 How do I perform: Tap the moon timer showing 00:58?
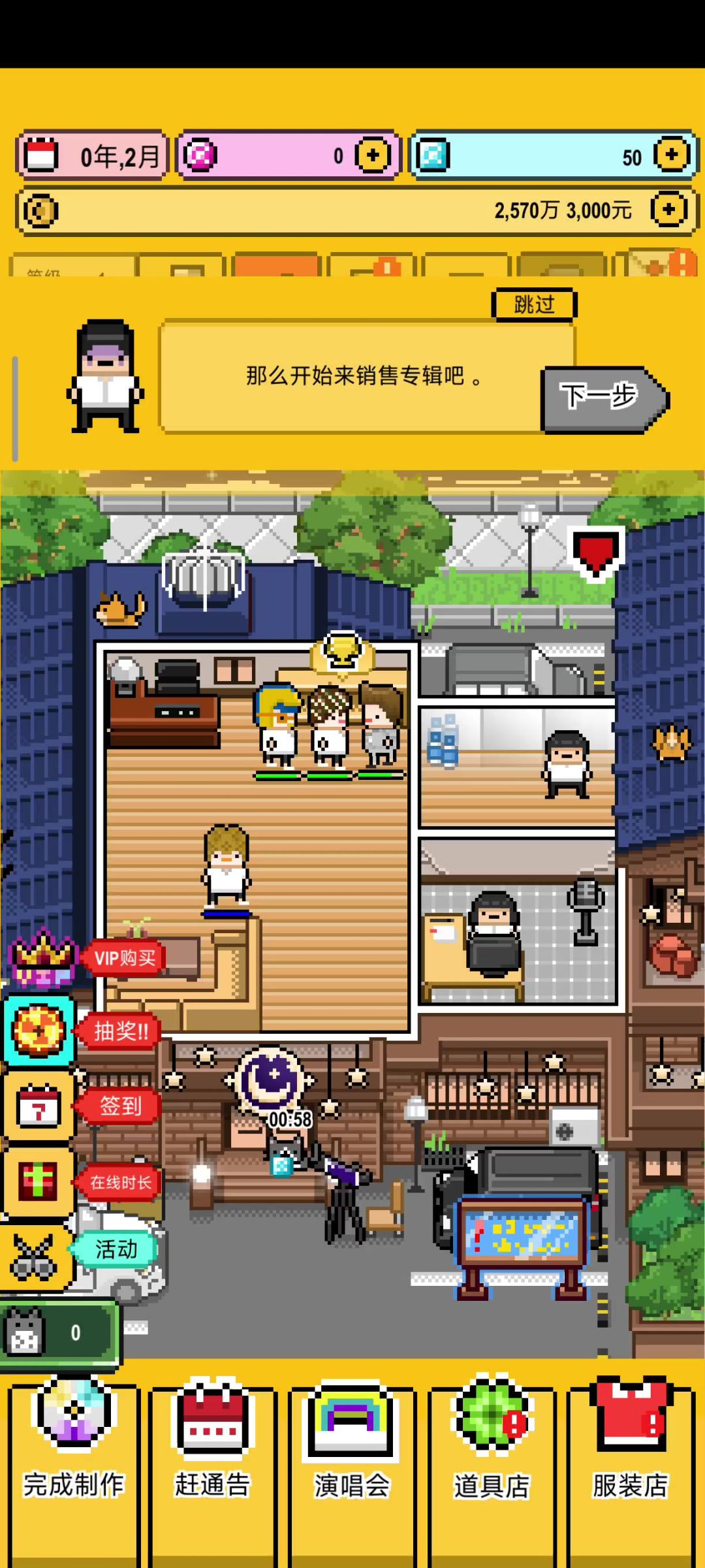tap(270, 1080)
